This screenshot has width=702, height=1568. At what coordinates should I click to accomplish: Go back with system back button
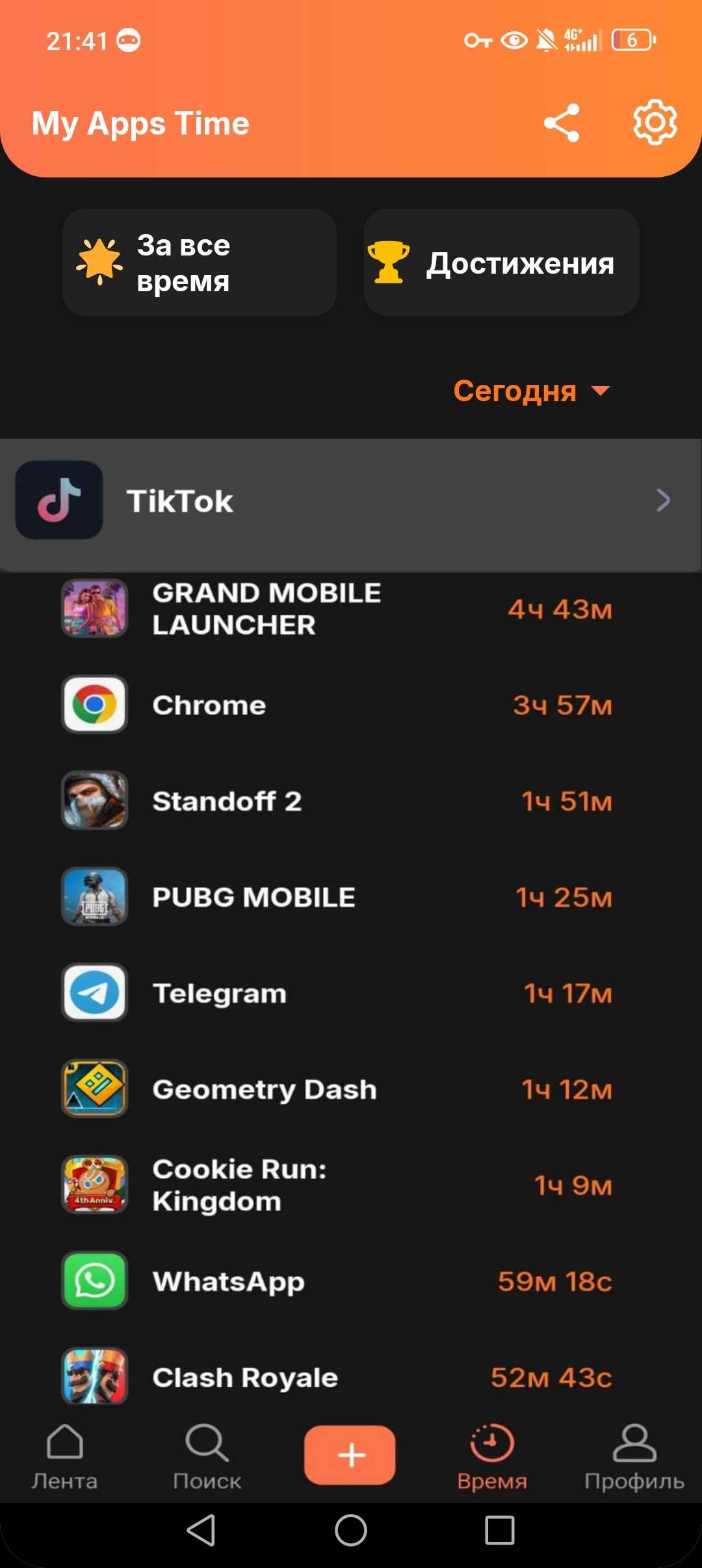pos(201,1530)
